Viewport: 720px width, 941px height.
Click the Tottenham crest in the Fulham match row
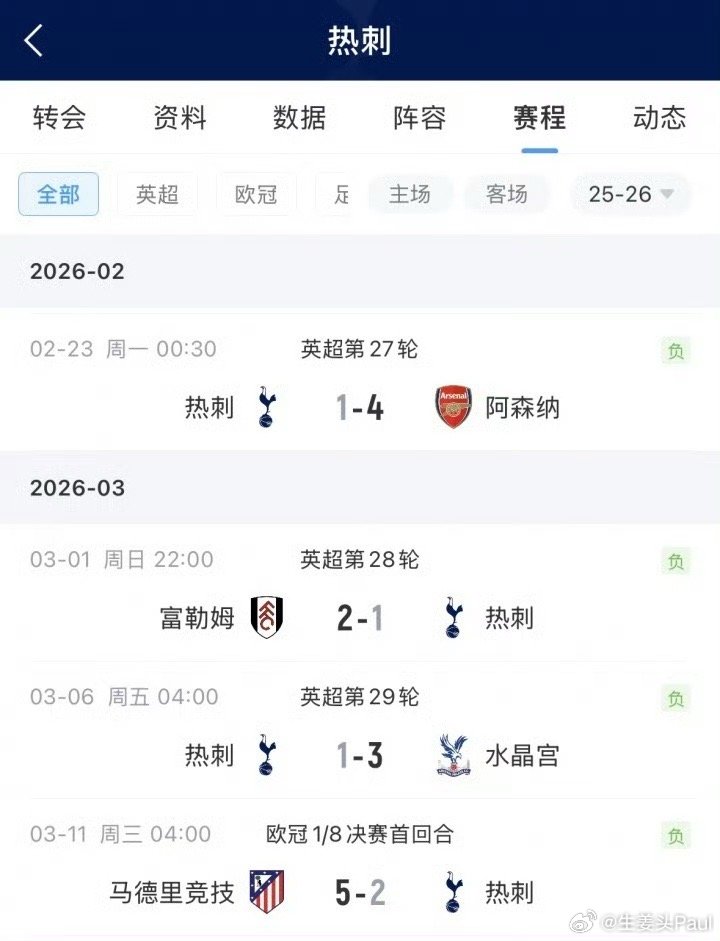coord(453,617)
